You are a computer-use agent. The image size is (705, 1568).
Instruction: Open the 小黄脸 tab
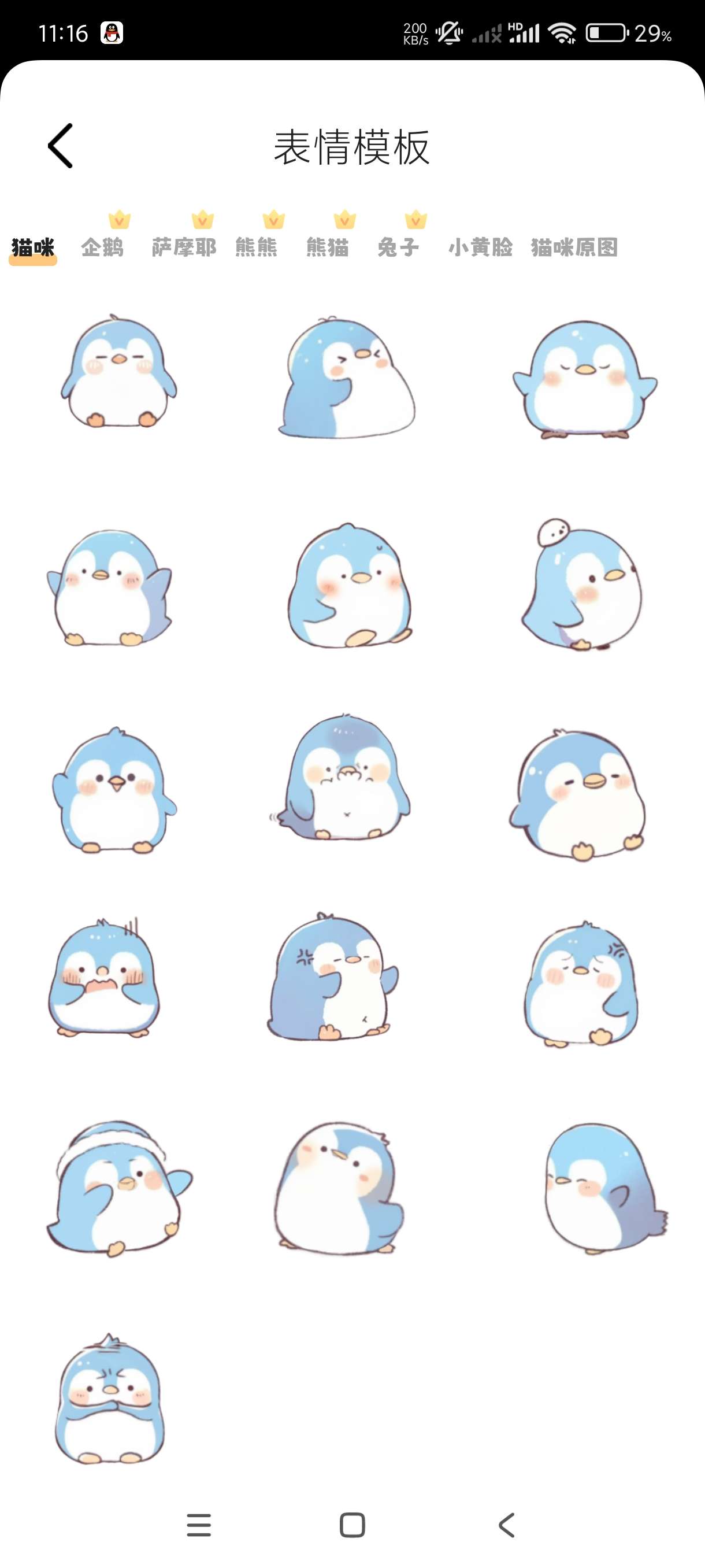pyautogui.click(x=480, y=247)
